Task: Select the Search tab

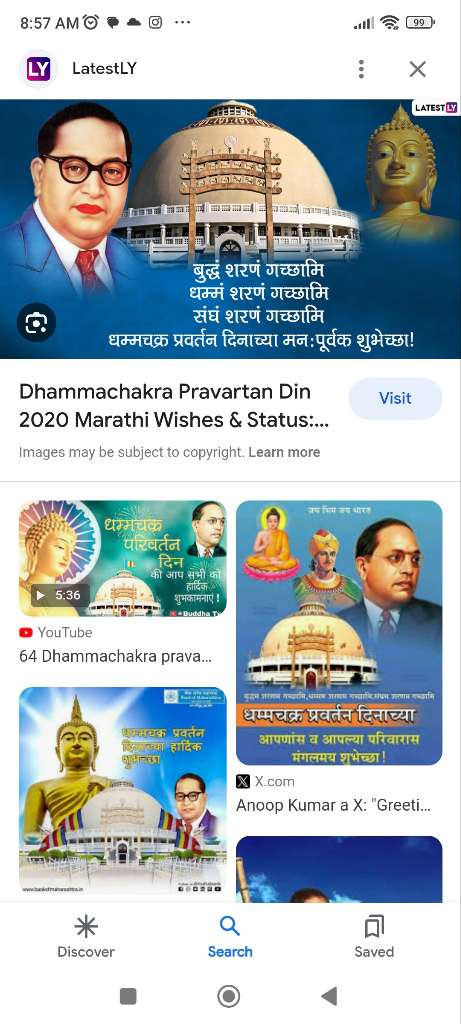Action: point(230,936)
